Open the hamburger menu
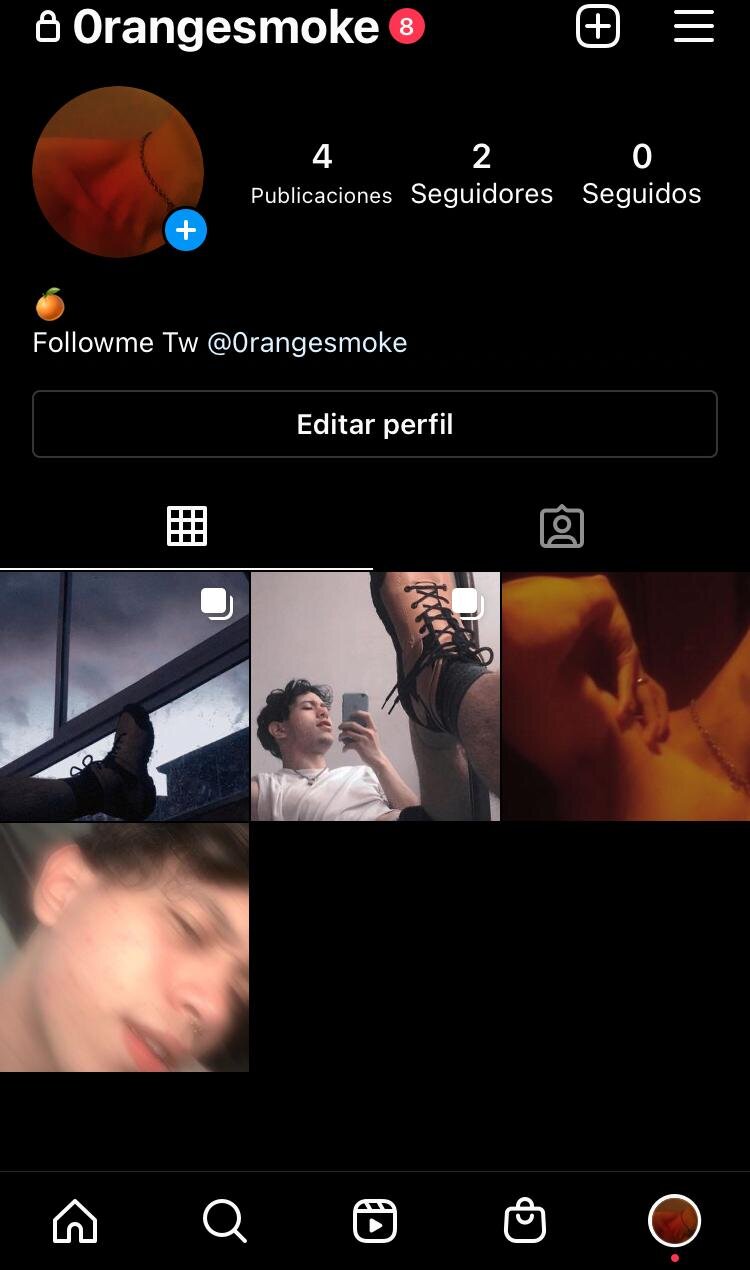The image size is (750, 1270). pos(693,26)
